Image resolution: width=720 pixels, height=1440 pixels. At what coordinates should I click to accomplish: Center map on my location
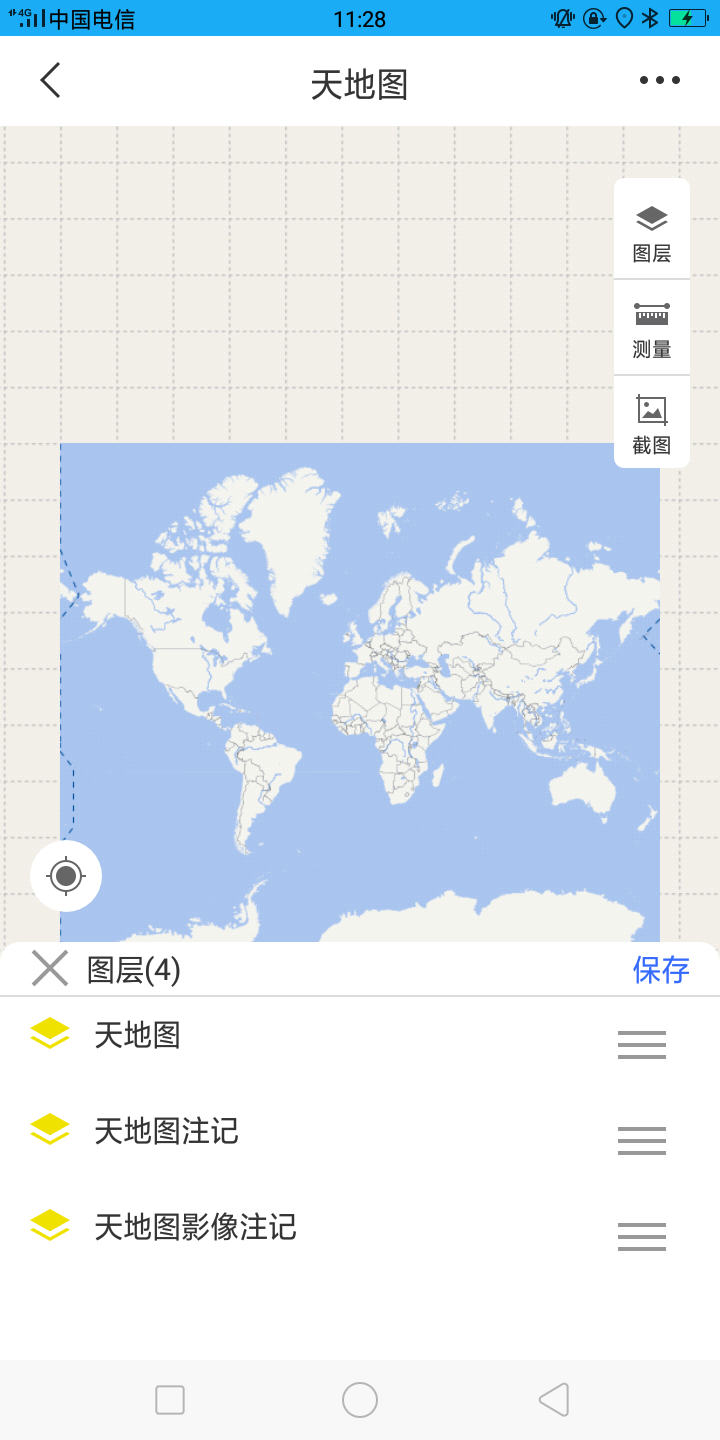[66, 876]
